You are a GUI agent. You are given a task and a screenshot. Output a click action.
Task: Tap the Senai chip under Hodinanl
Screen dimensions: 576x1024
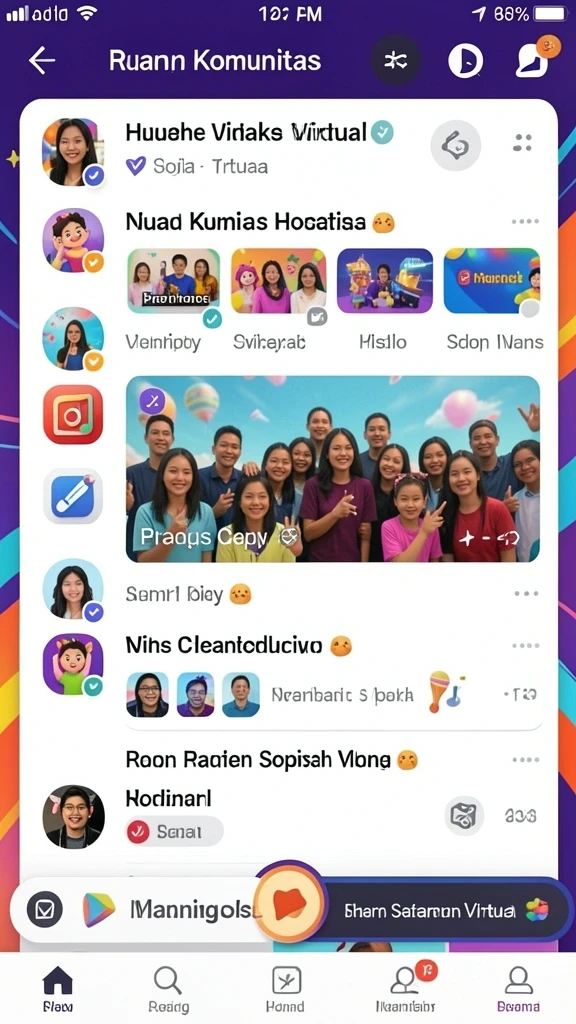174,831
